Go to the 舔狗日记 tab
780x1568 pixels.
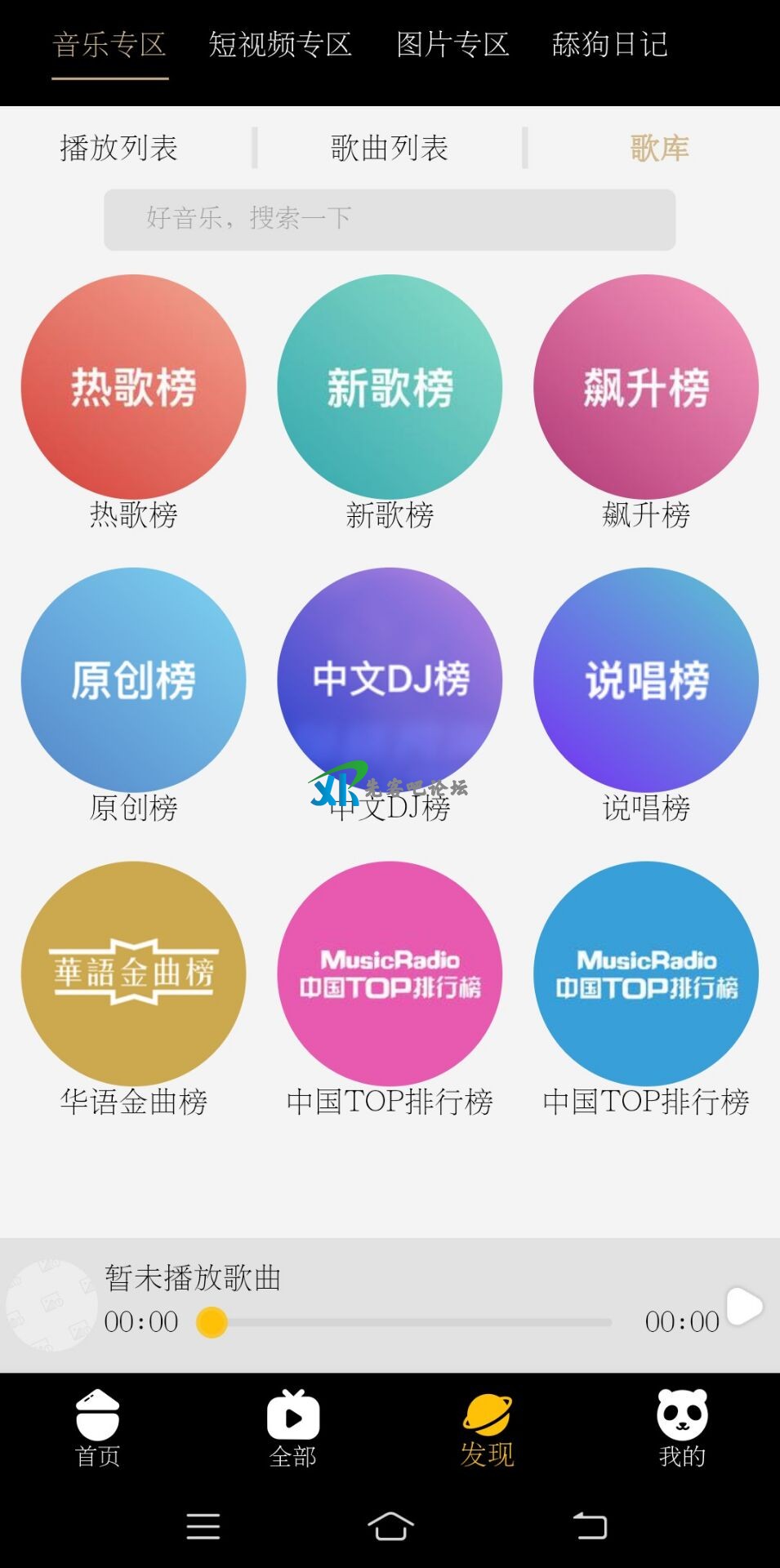(610, 45)
